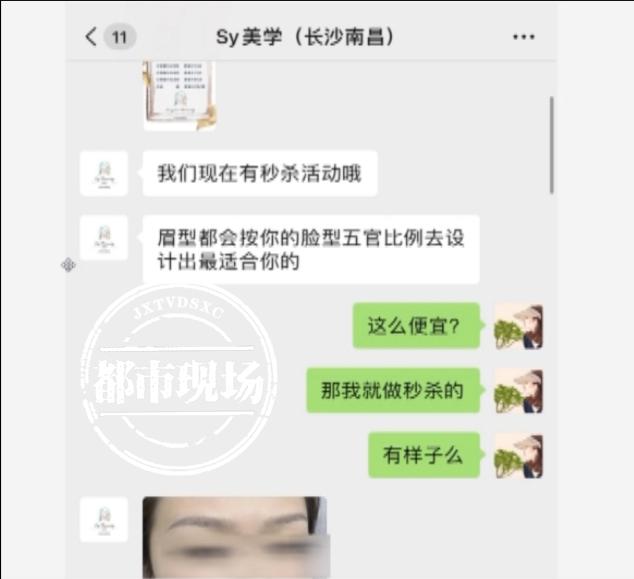Image resolution: width=634 pixels, height=579 pixels.
Task: Tap my avatar next to 这么便宜?
Action: pos(518,326)
